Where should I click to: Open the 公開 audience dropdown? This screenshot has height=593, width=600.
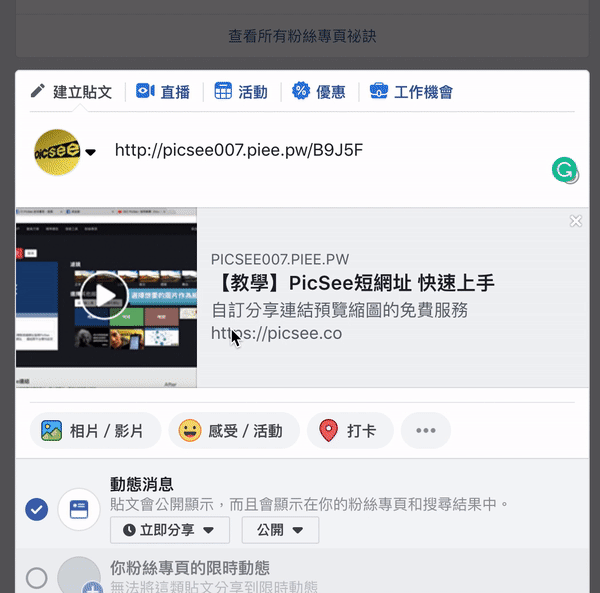coord(280,529)
